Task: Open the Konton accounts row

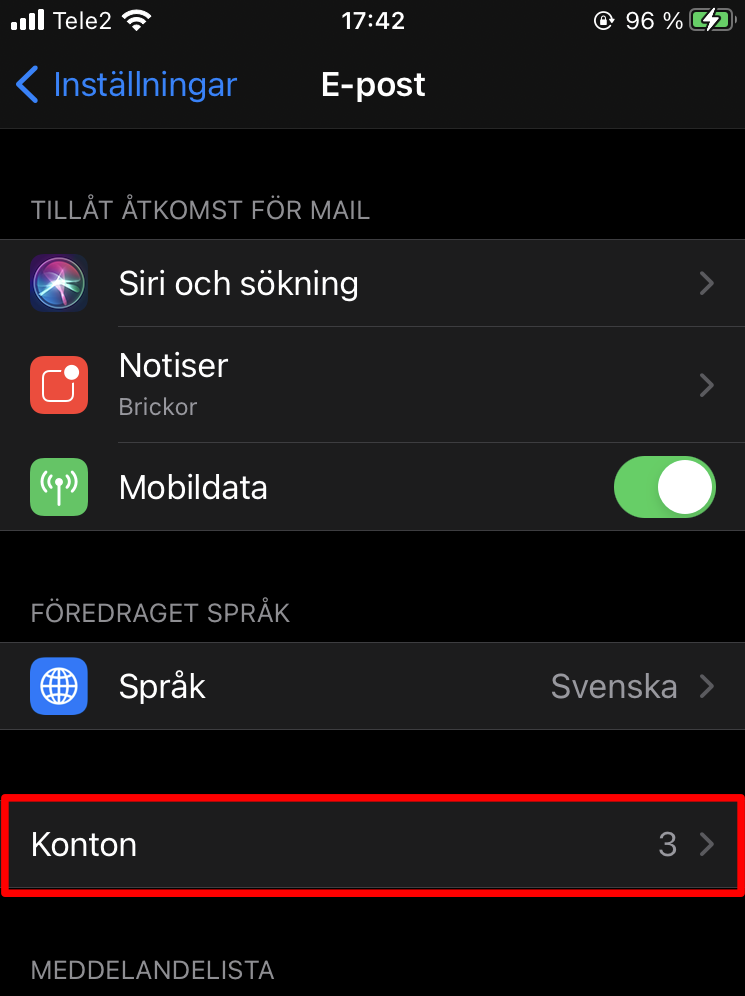Action: coord(372,845)
